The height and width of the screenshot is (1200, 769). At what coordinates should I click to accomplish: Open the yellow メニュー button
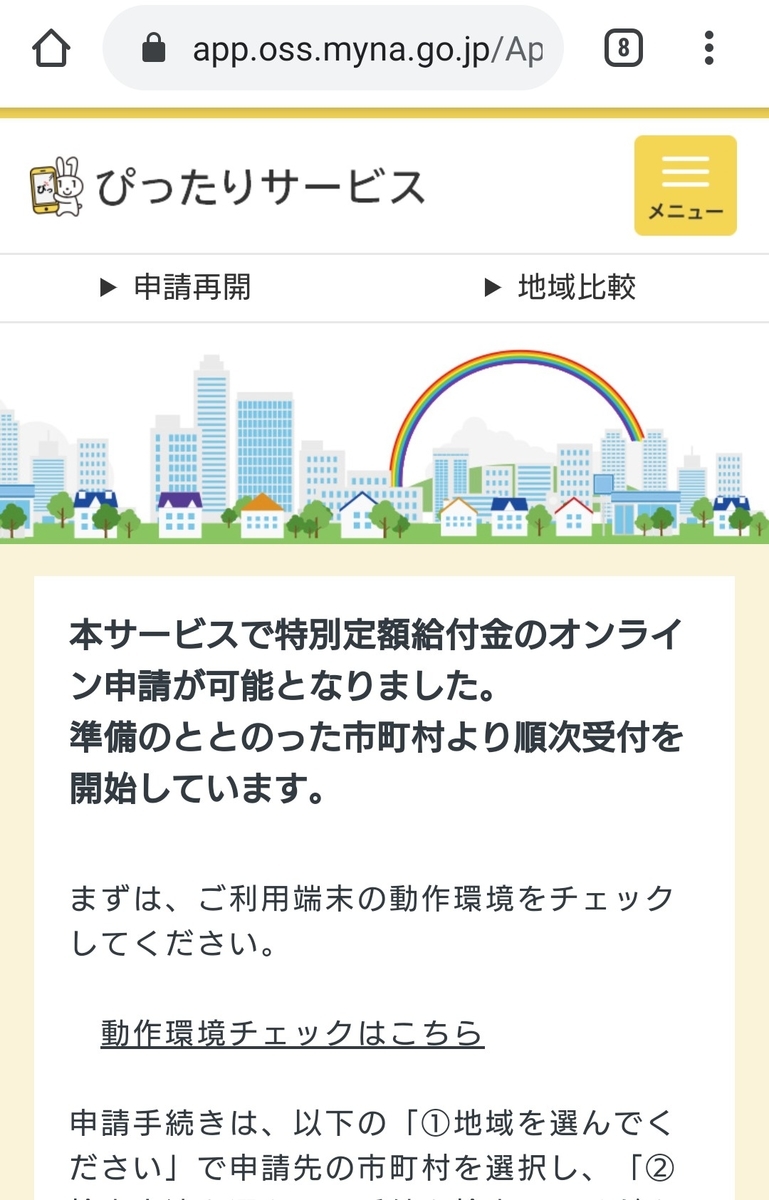tap(685, 186)
